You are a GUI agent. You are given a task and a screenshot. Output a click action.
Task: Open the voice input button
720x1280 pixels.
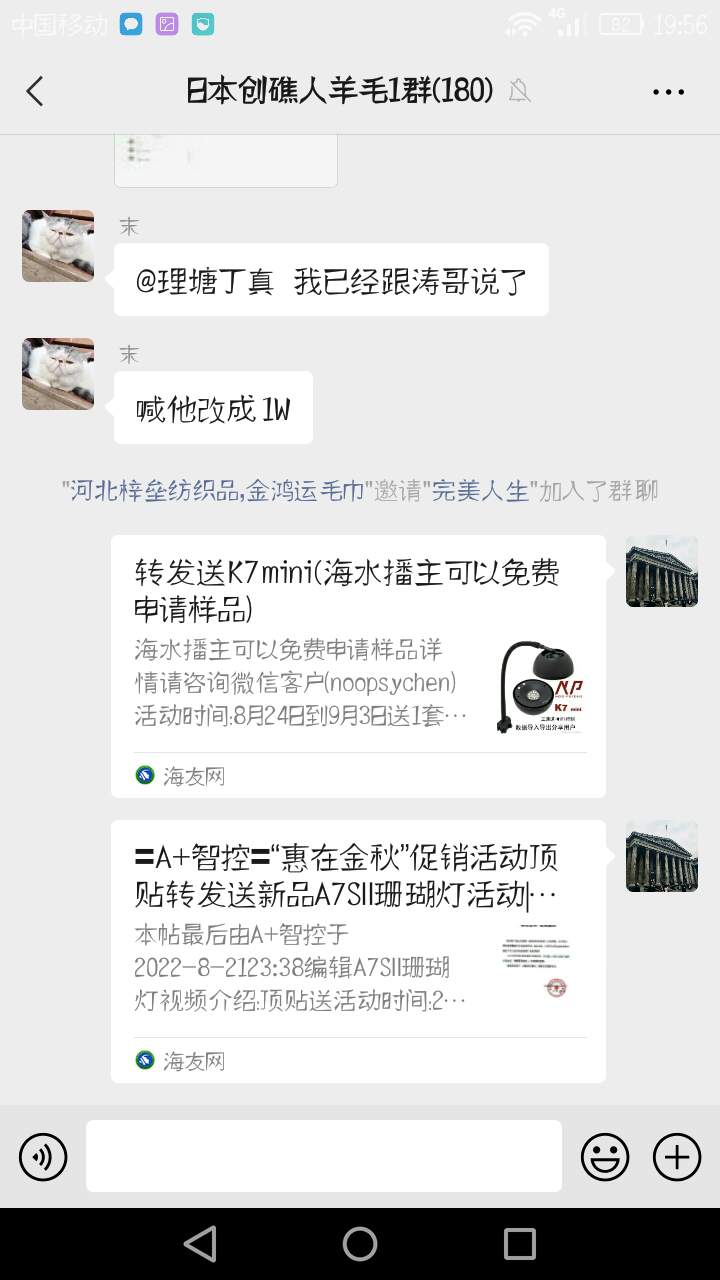[x=43, y=1157]
